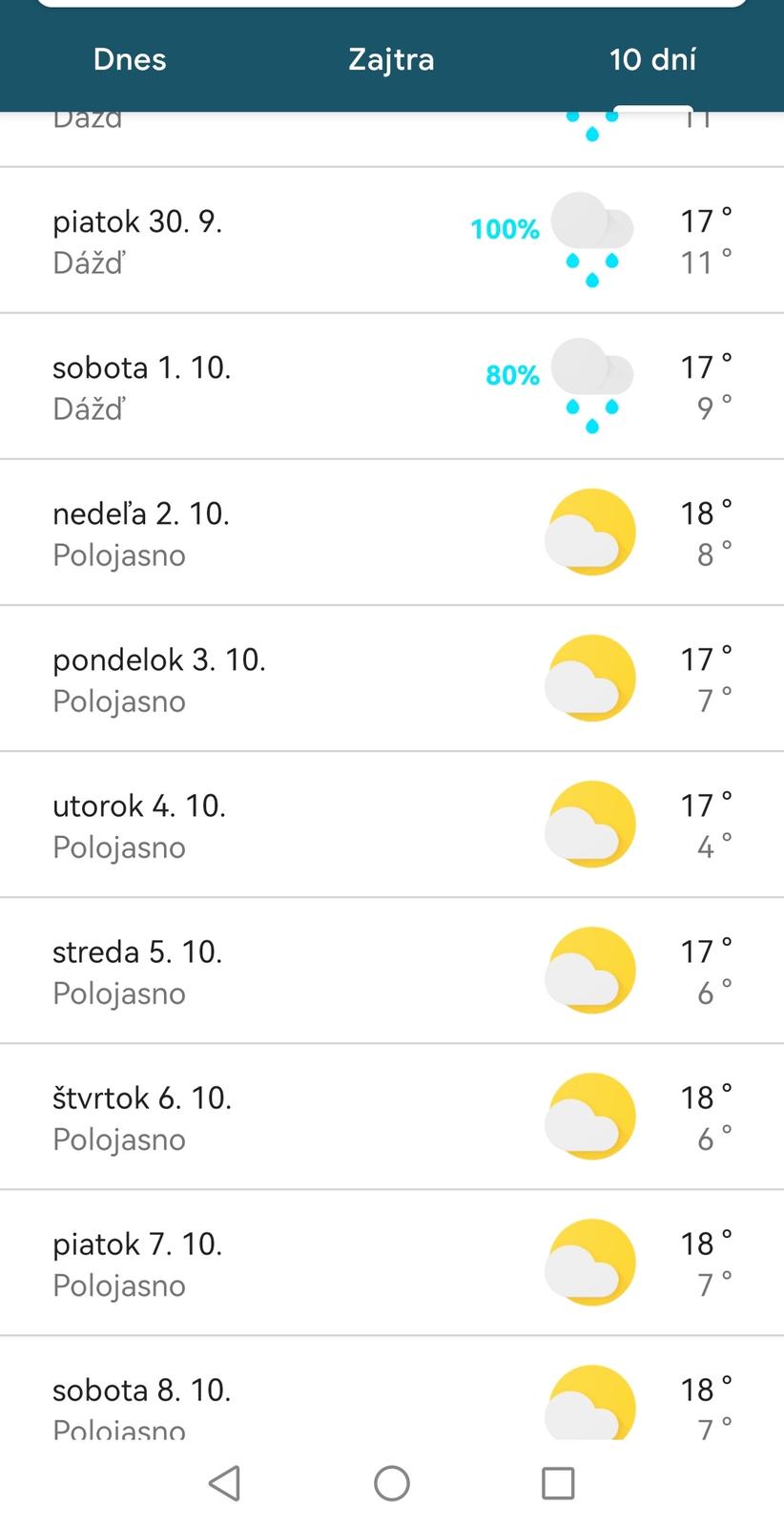Open the streda 5. 10. forecast
The height and width of the screenshot is (1527, 784).
click(x=391, y=971)
